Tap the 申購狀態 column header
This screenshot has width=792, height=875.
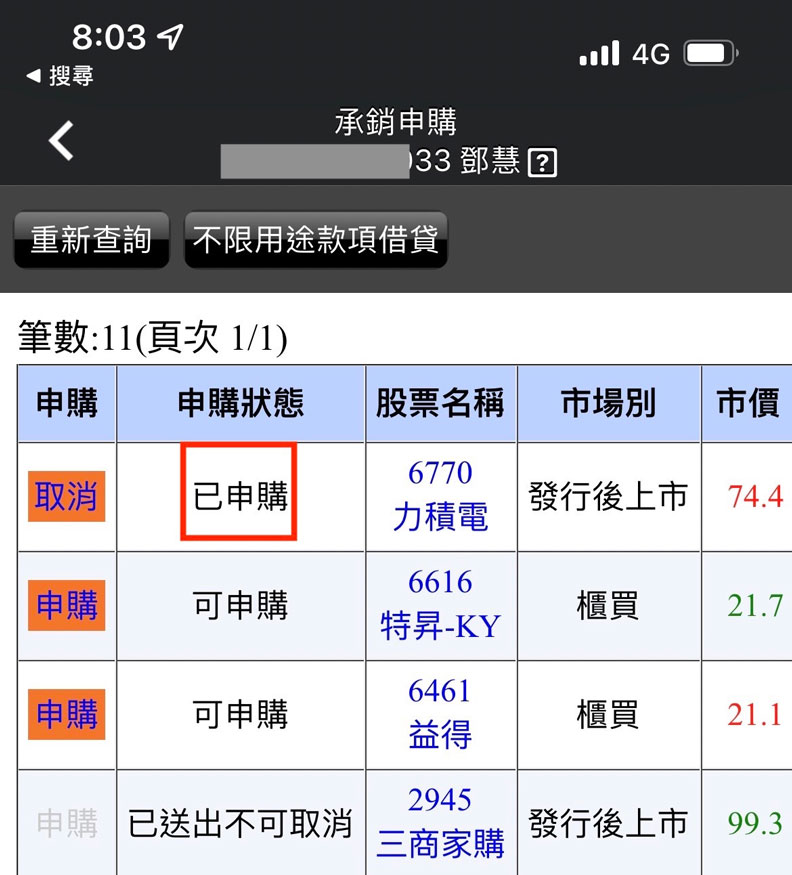click(238, 403)
